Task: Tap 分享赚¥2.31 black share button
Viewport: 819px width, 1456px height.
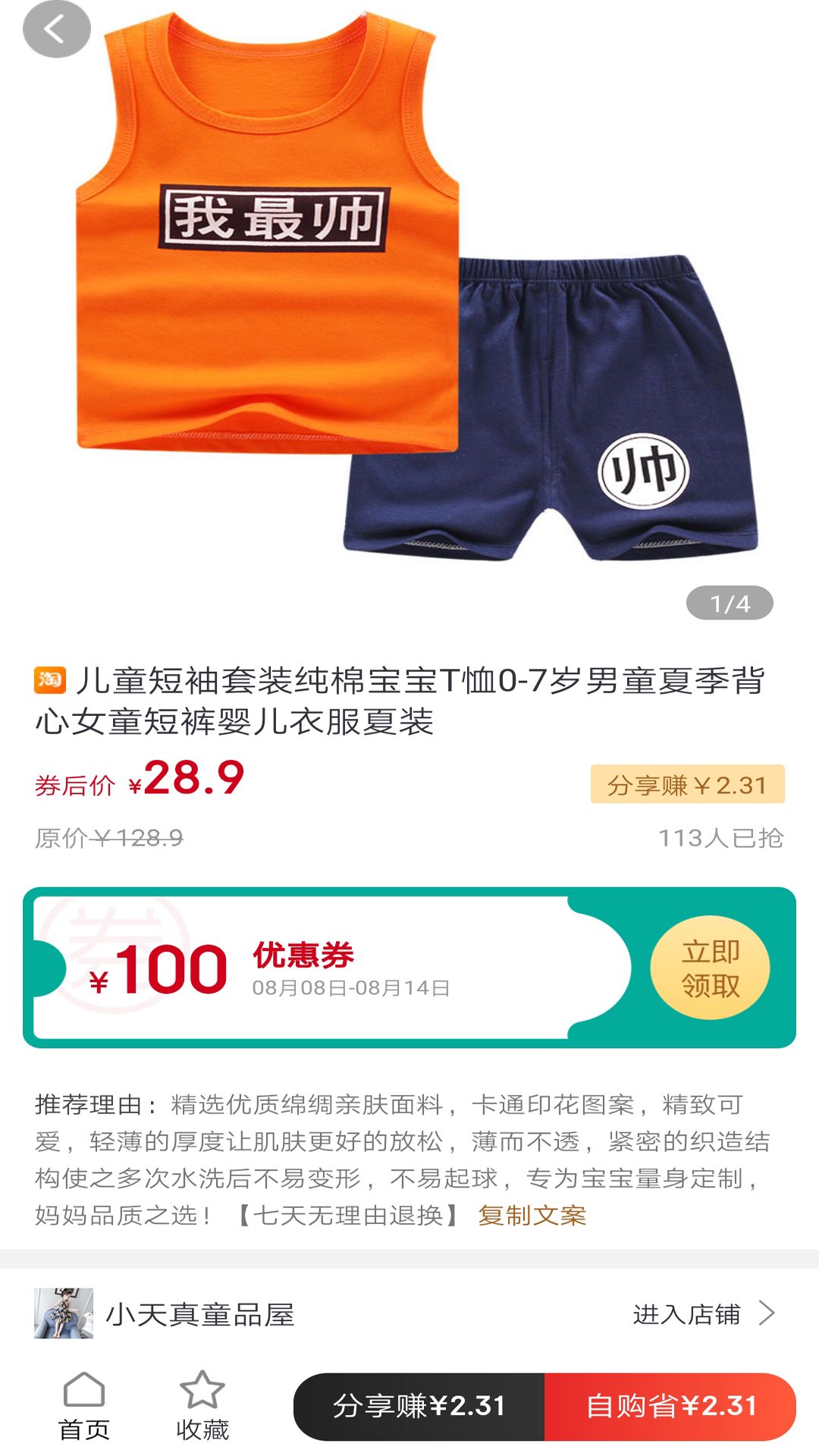Action: [419, 1407]
